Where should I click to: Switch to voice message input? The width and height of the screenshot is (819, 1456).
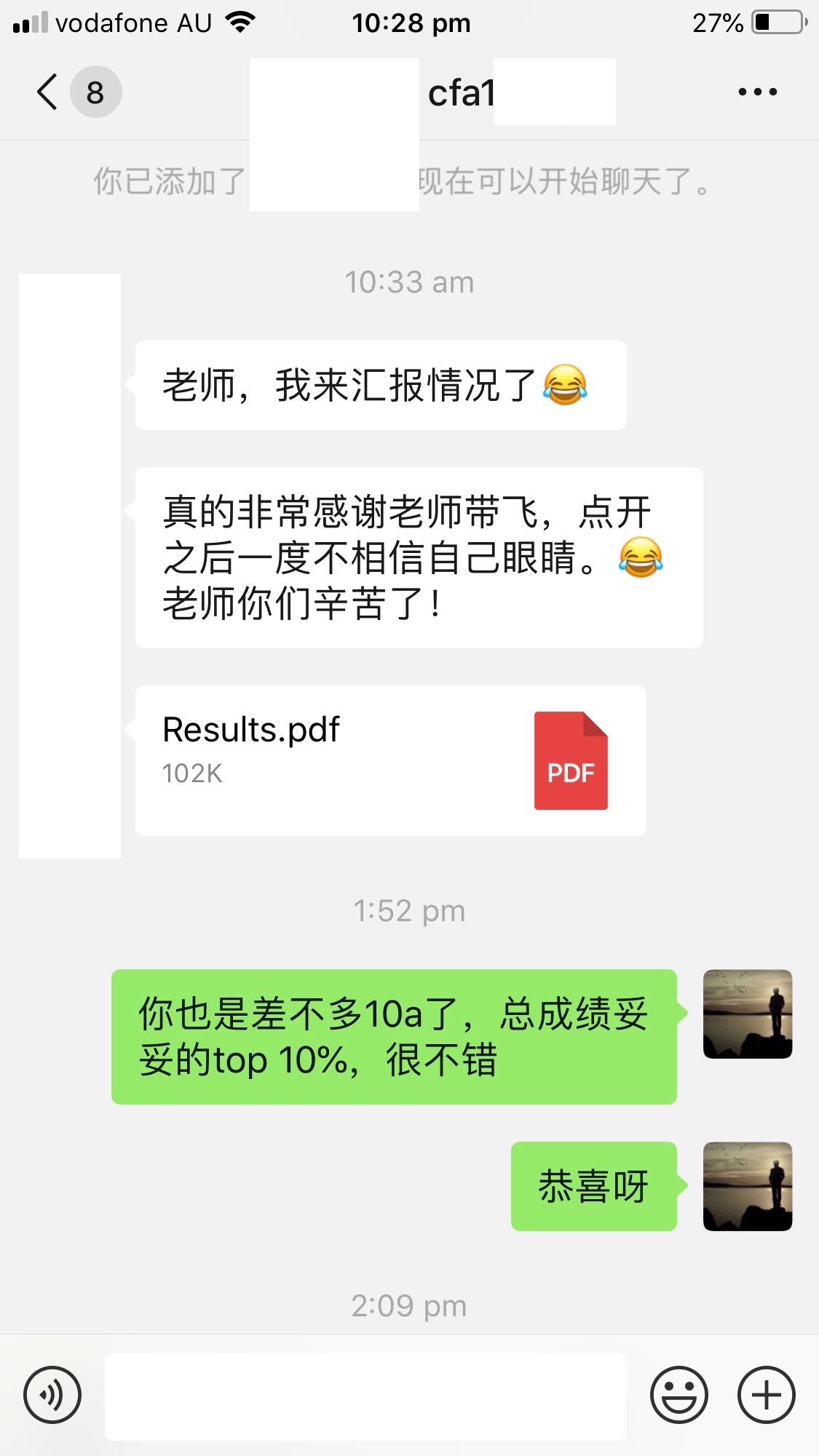pos(52,1395)
